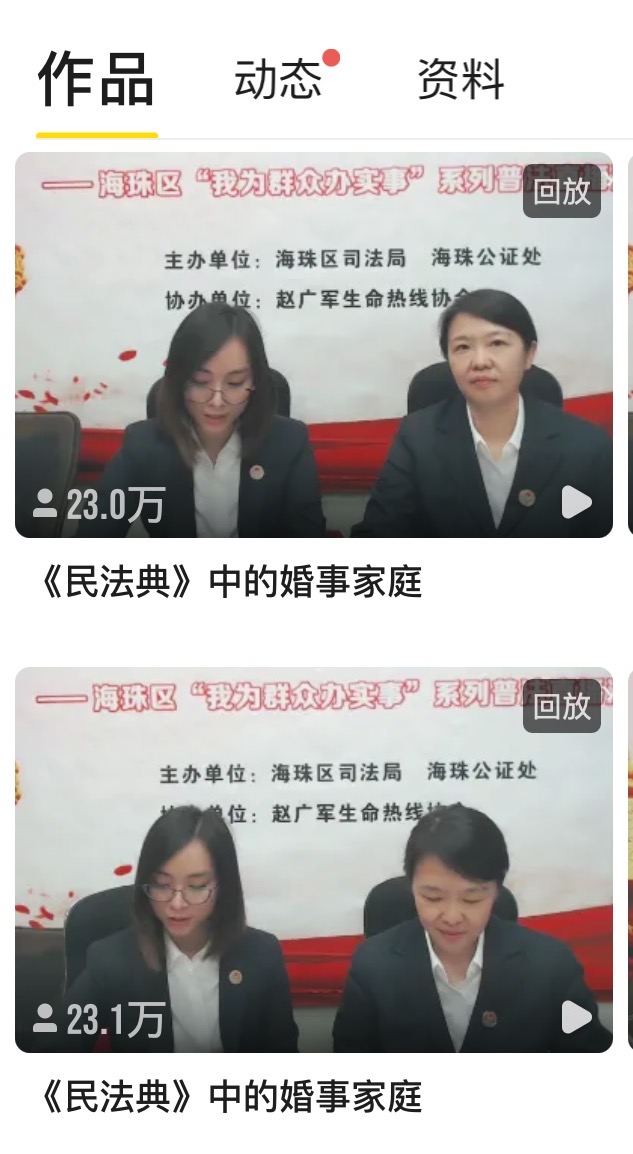633x1154 pixels.
Task: Select the 作品 tab
Action: 96,80
